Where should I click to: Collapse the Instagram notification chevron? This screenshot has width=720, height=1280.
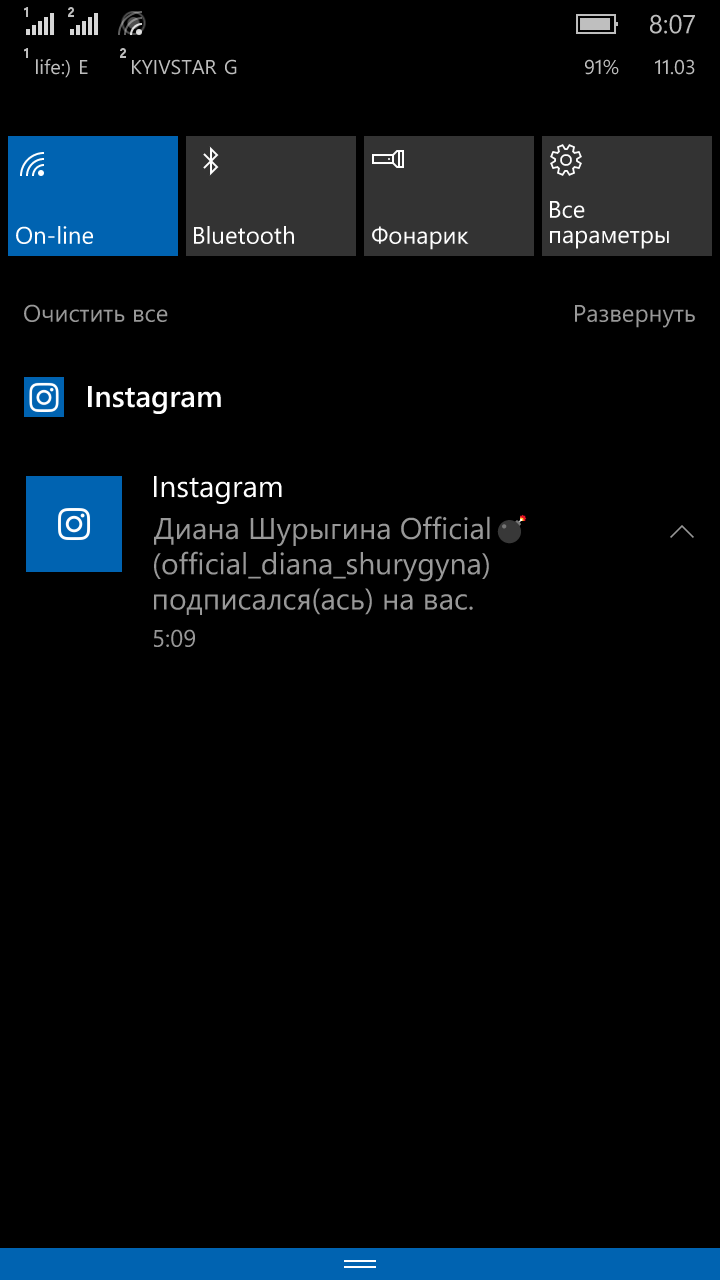click(x=681, y=532)
